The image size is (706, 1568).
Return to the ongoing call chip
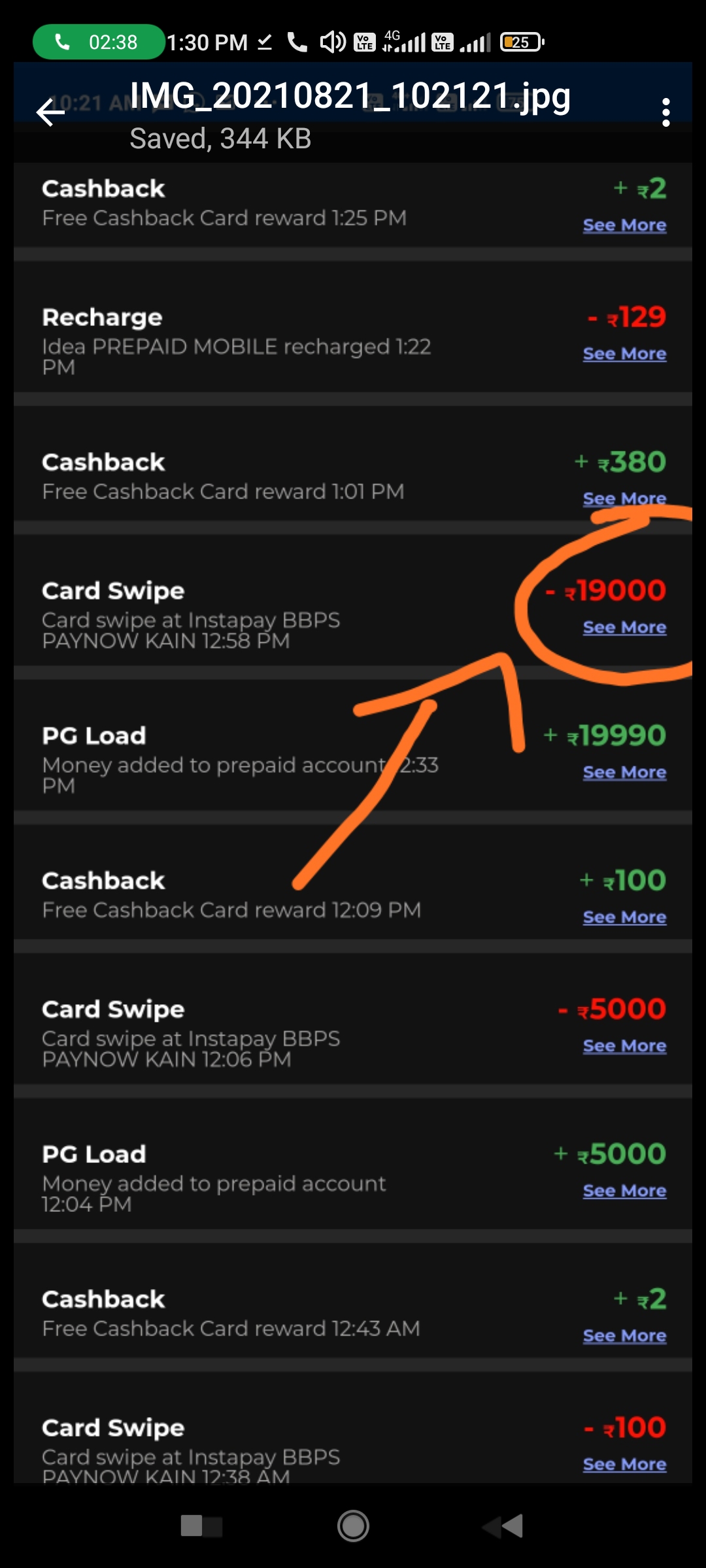(98, 42)
